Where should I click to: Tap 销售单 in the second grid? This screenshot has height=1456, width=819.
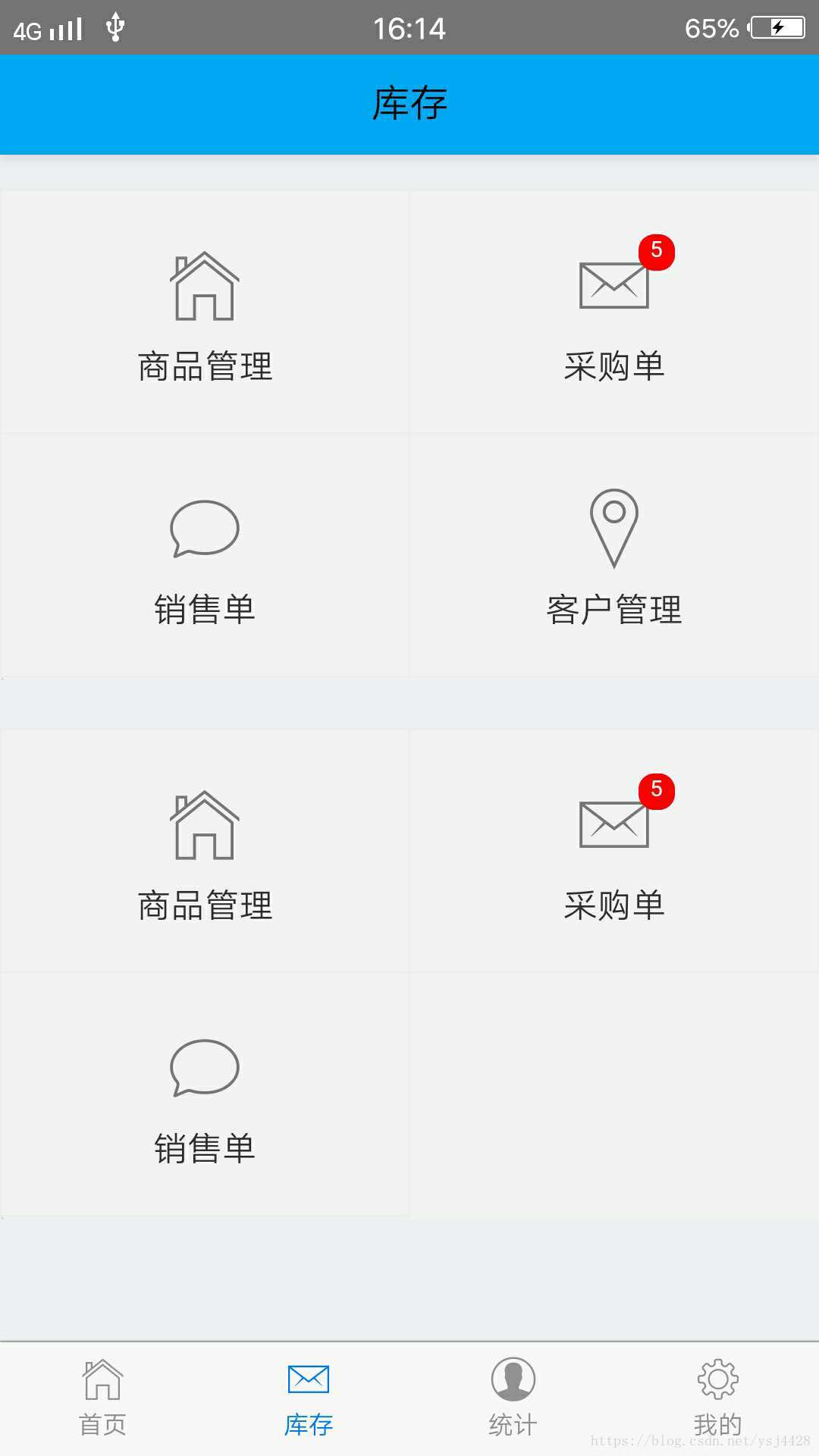coord(205,1094)
